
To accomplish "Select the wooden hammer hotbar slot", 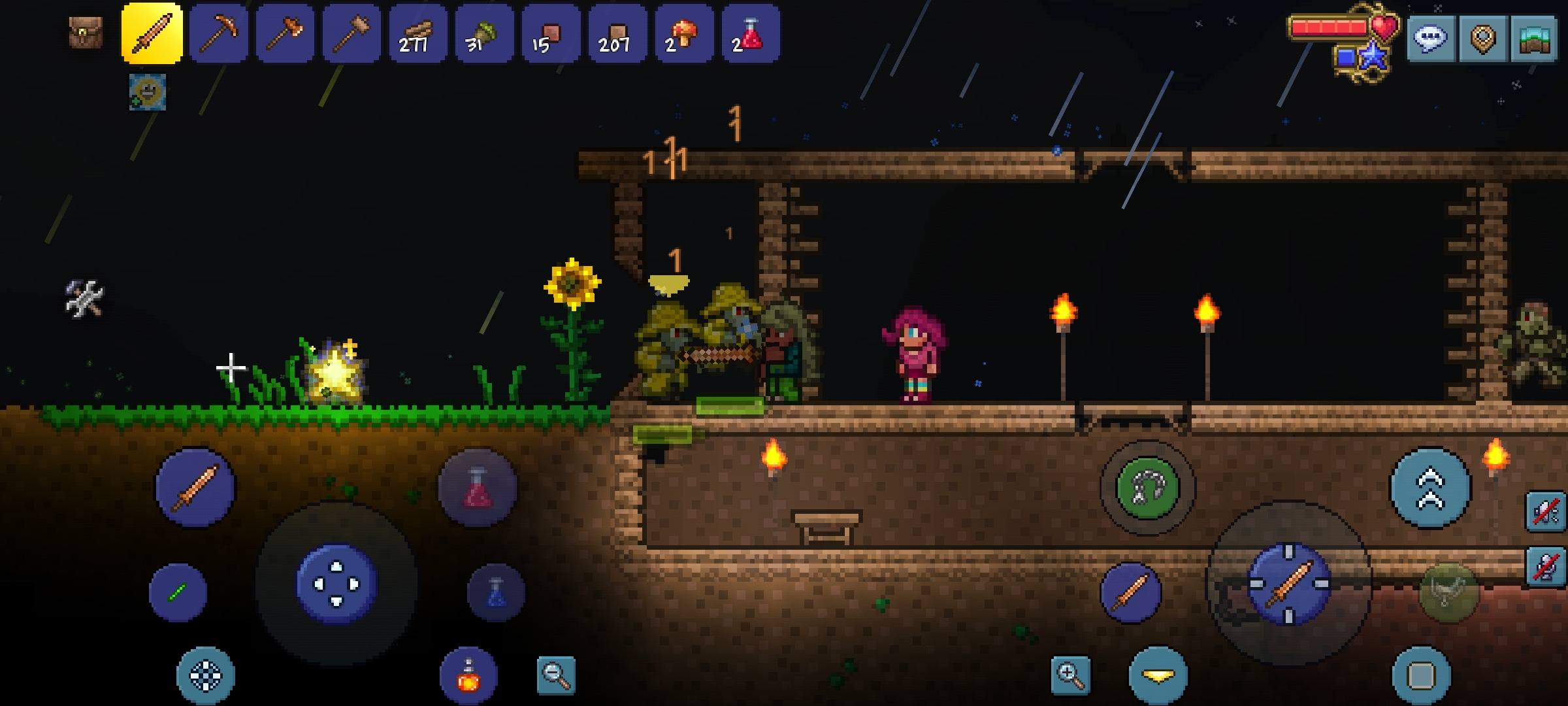I will (x=351, y=33).
